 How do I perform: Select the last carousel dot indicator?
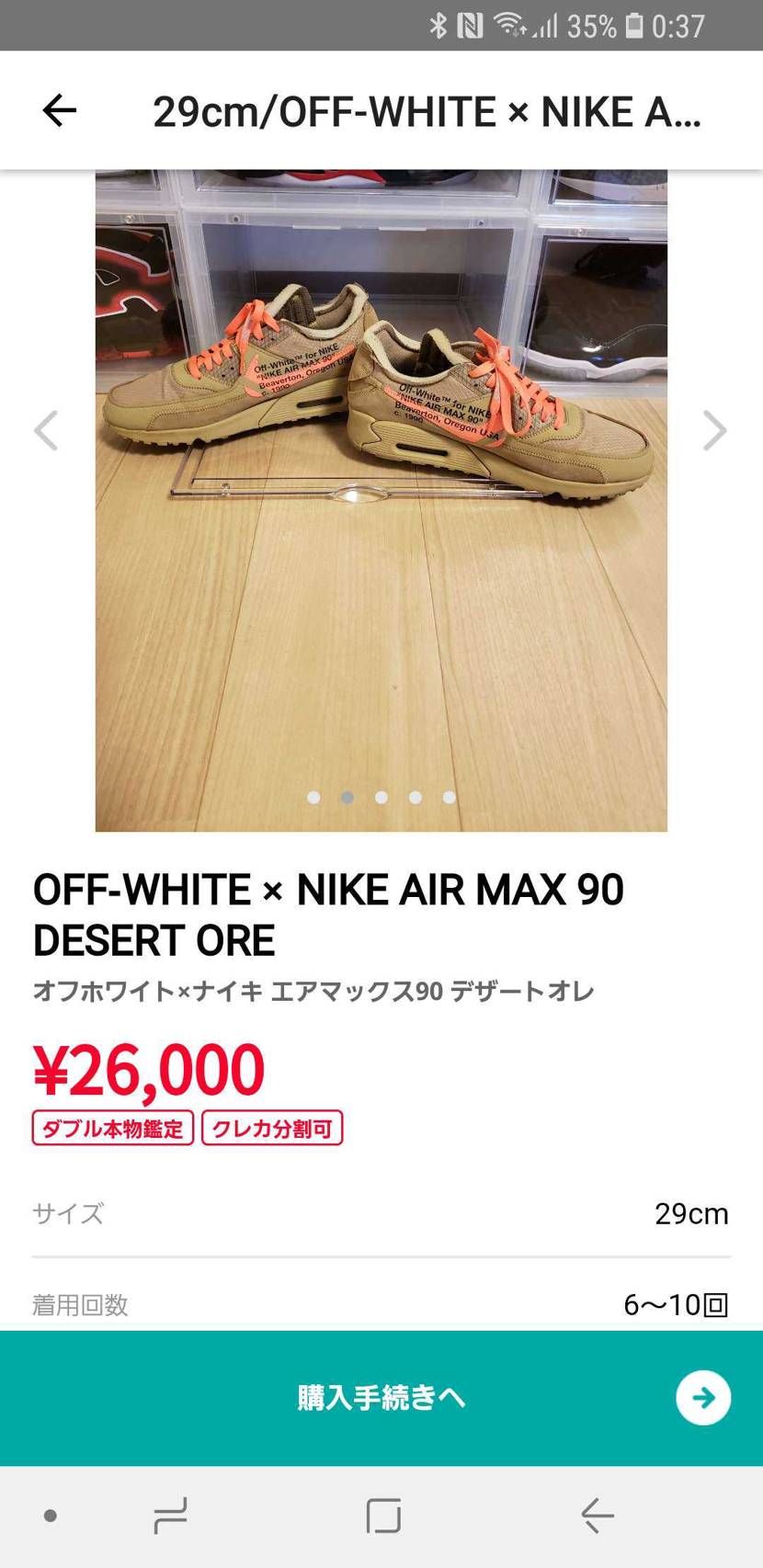pos(449,798)
